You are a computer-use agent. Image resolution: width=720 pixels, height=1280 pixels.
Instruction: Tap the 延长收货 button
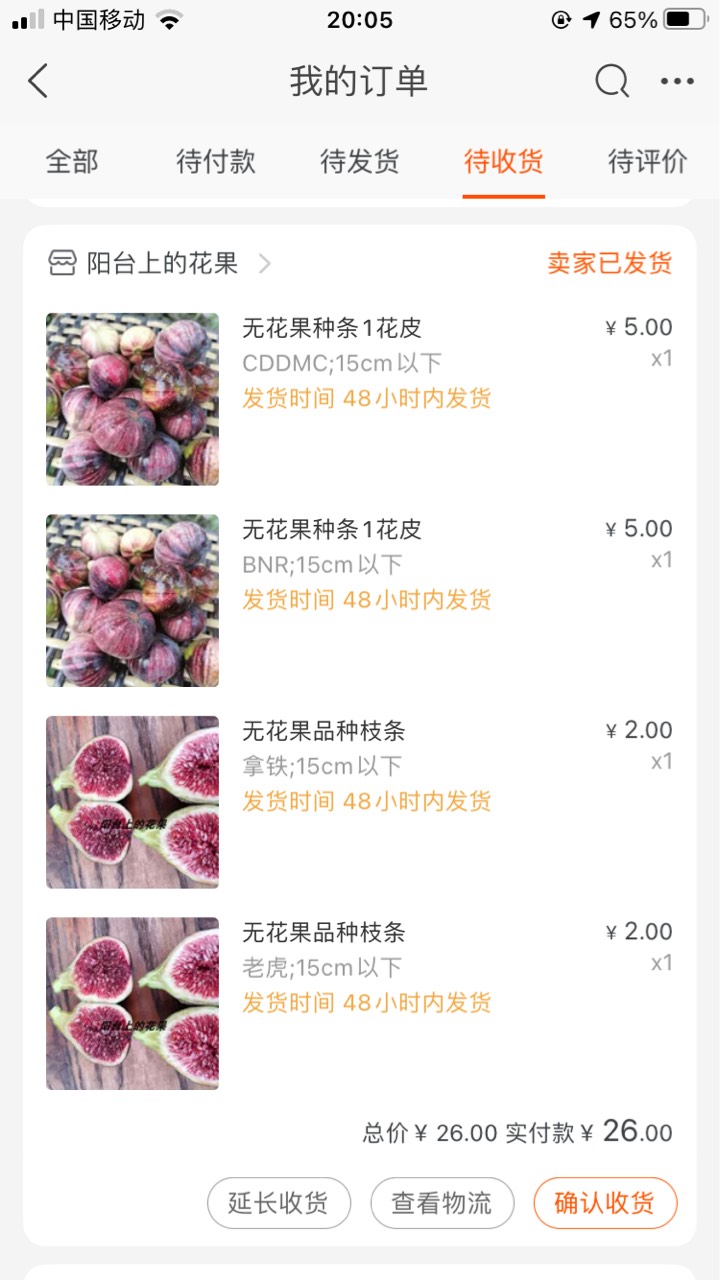click(x=279, y=1203)
